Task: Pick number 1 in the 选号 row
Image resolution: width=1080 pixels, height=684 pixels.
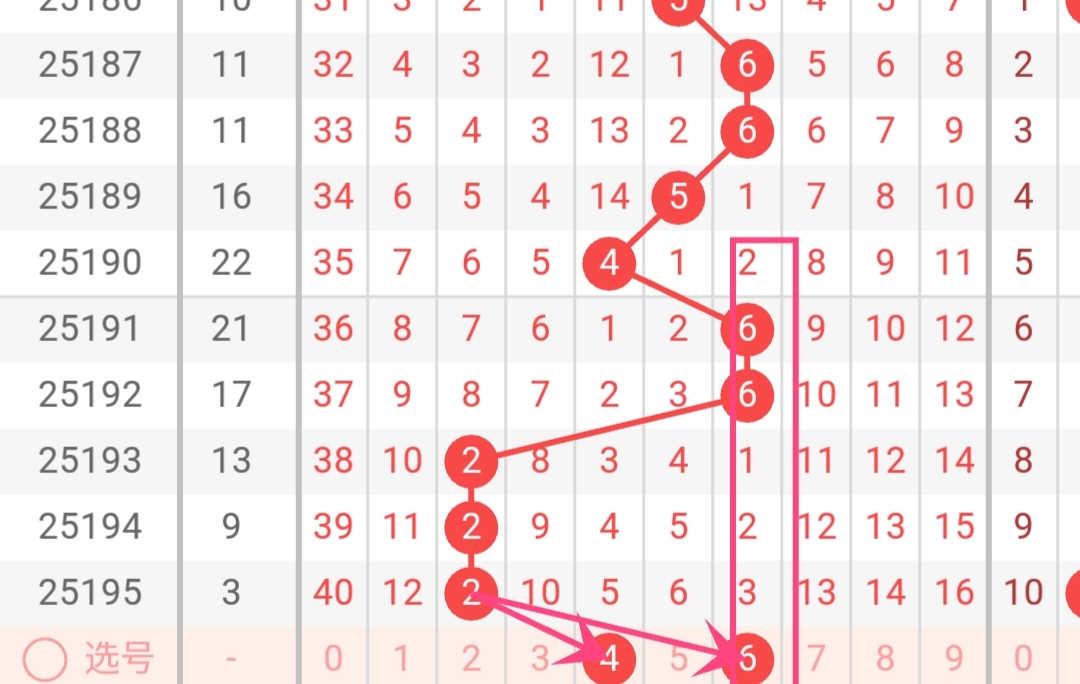Action: pos(402,659)
